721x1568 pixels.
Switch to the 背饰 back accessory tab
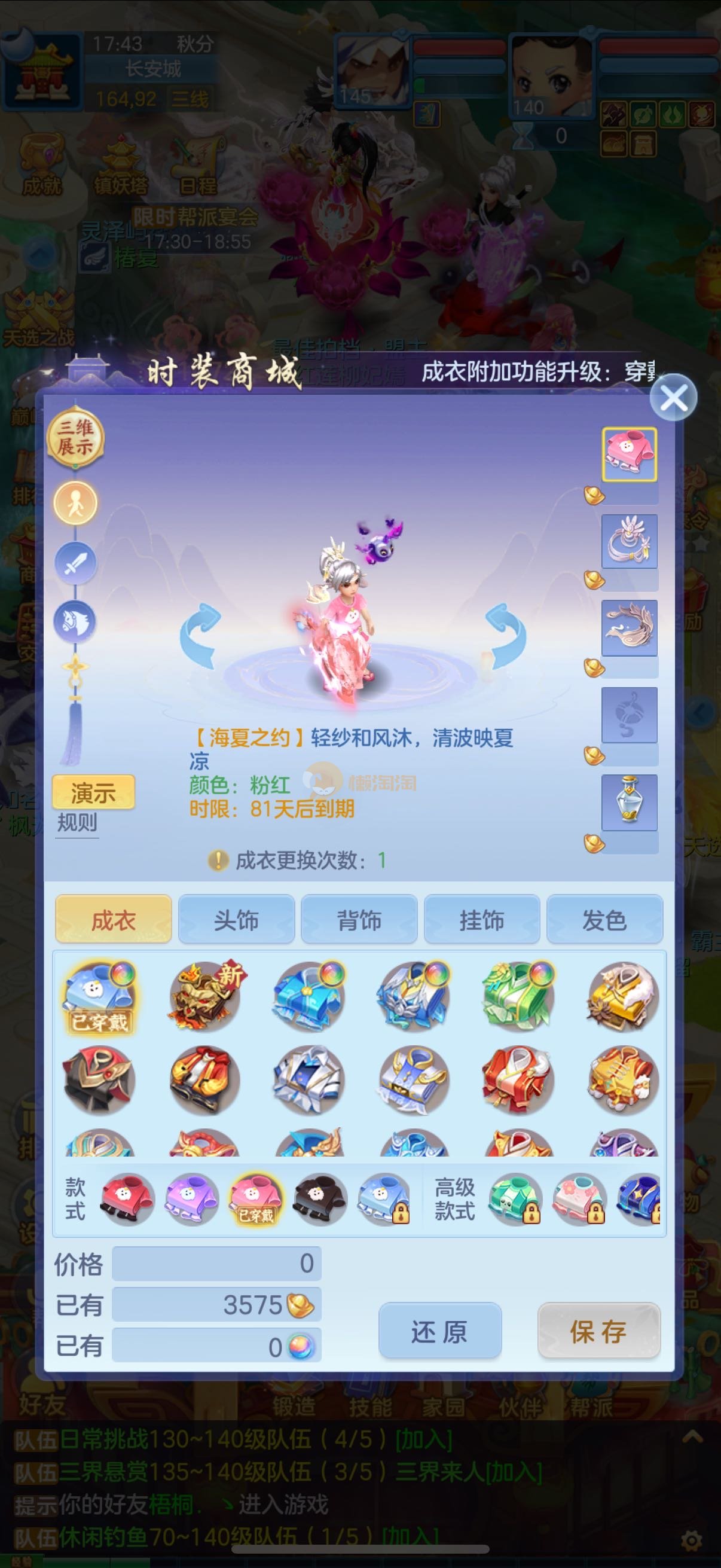click(x=359, y=920)
